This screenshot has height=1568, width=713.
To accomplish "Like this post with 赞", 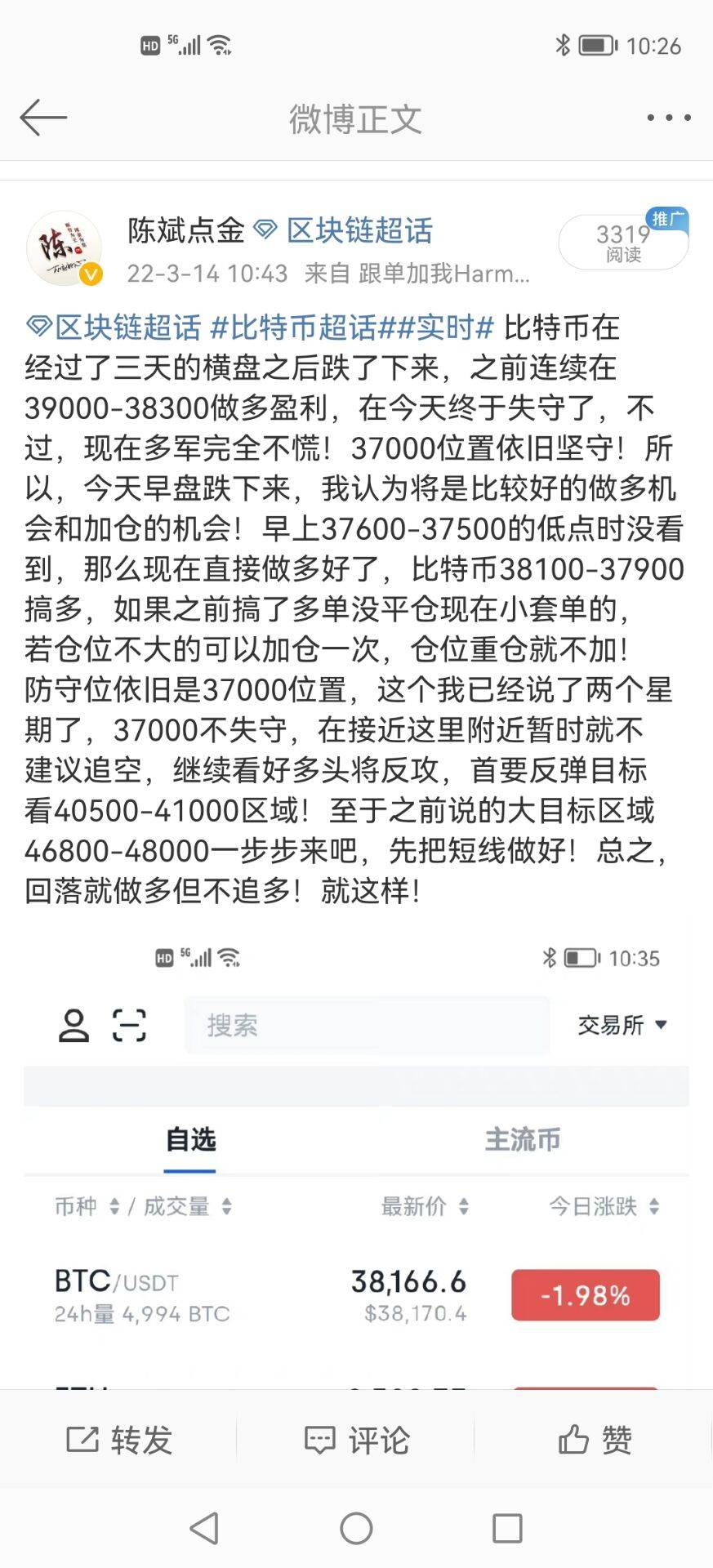I will (595, 1439).
